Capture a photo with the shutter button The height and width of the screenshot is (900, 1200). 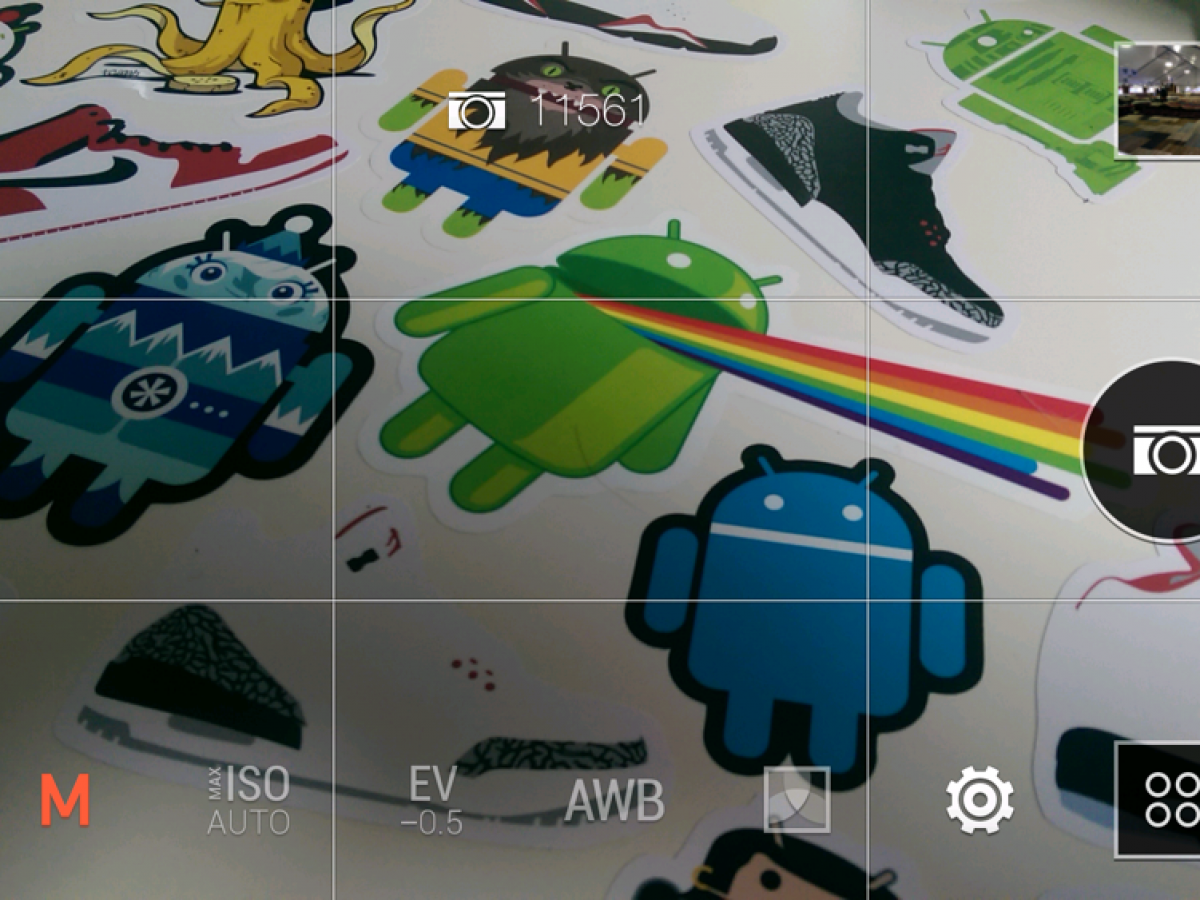[1150, 452]
